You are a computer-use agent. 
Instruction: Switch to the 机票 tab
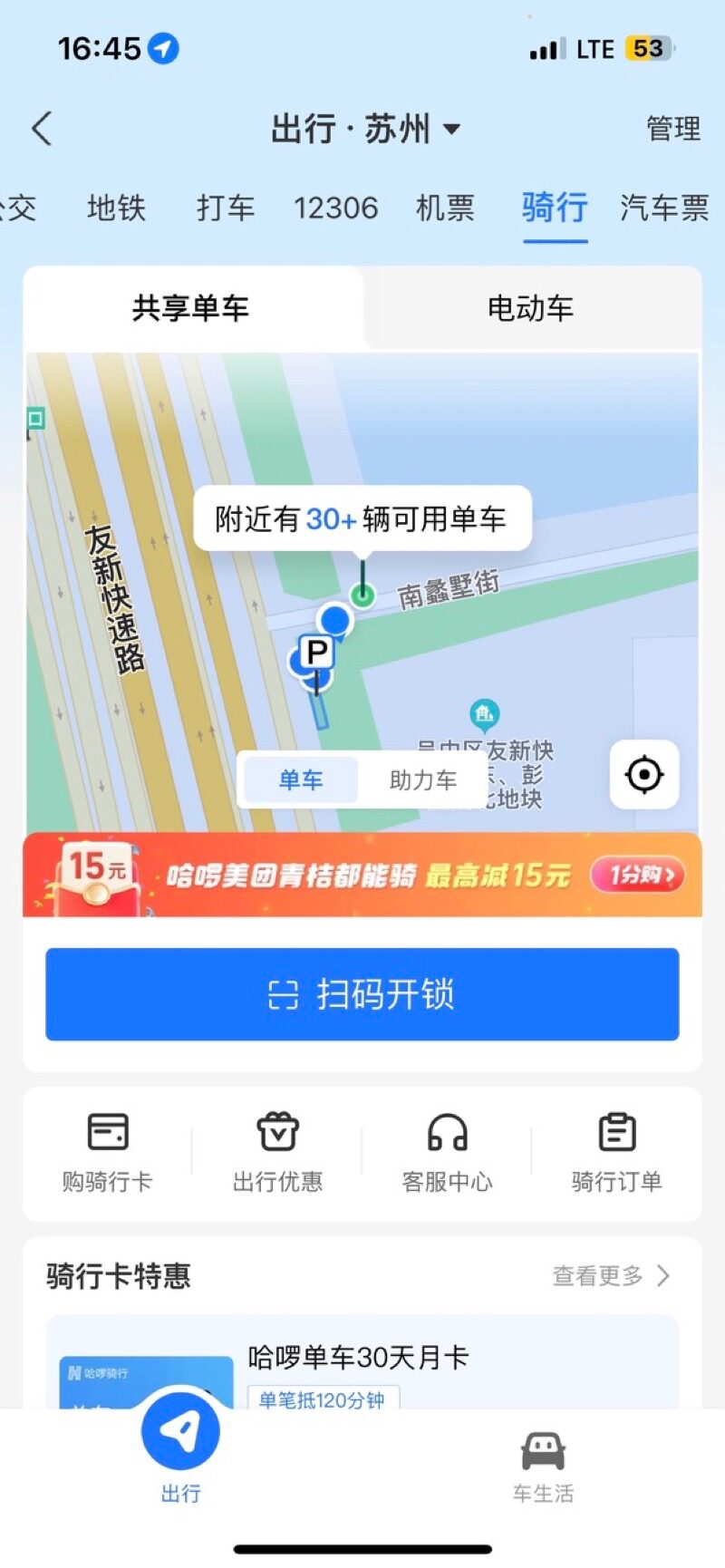445,208
